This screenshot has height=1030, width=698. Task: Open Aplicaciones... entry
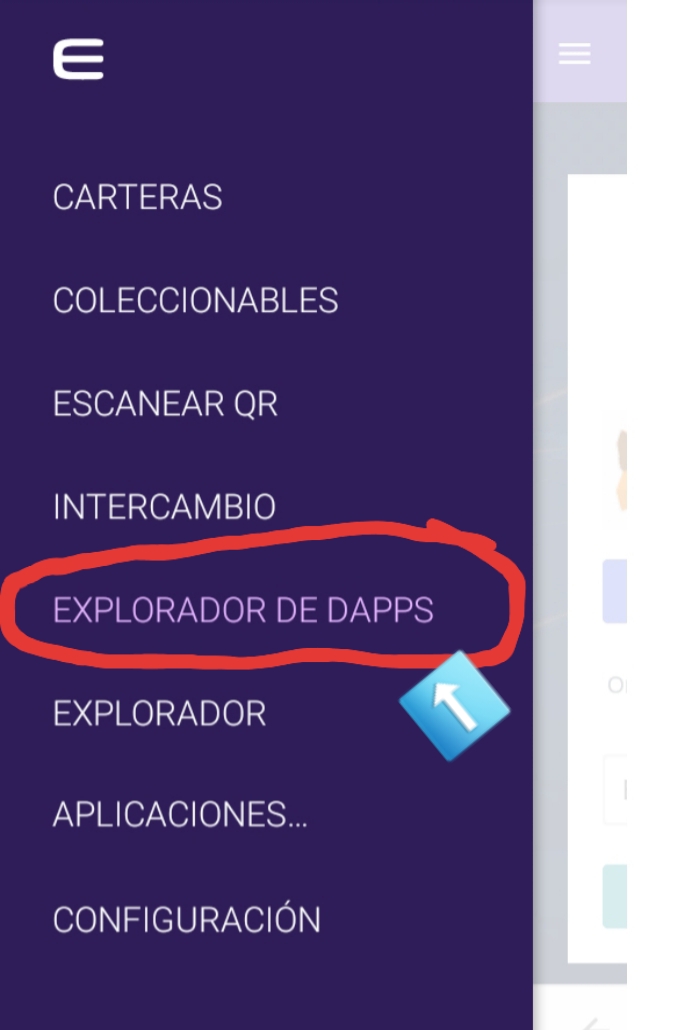180,816
